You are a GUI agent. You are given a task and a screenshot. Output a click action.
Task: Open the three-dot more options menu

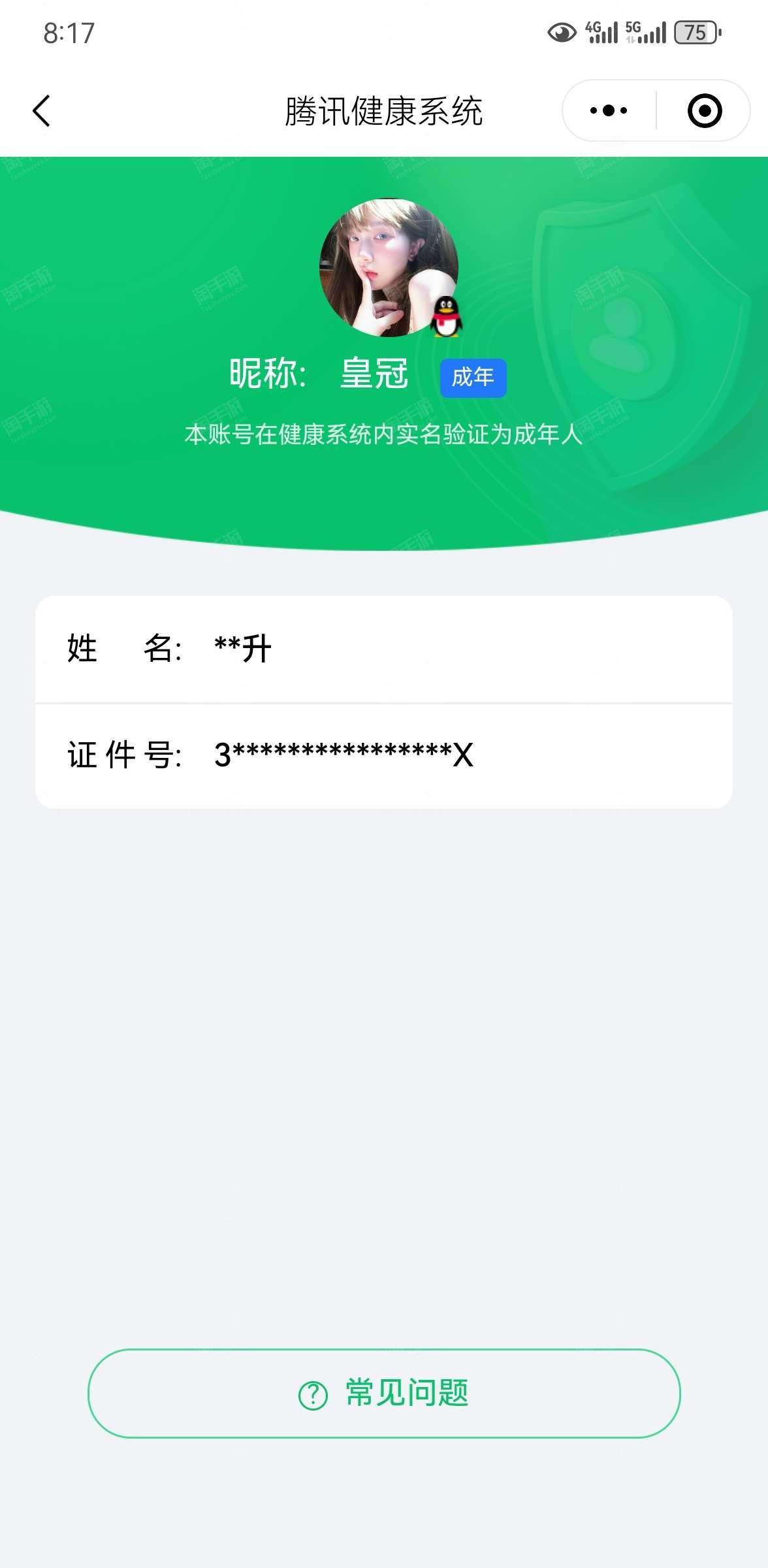[609, 110]
